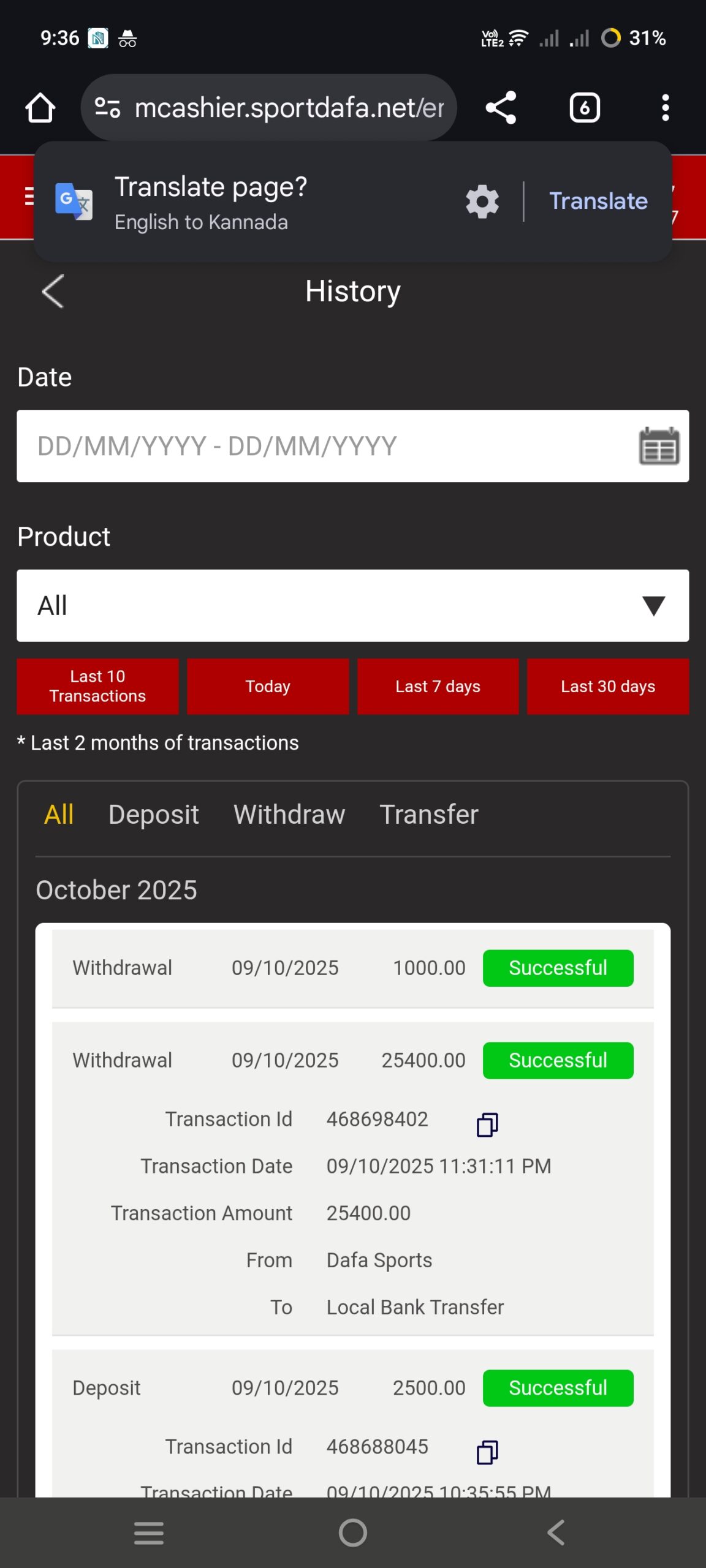Open the browser overflow menu

665,108
